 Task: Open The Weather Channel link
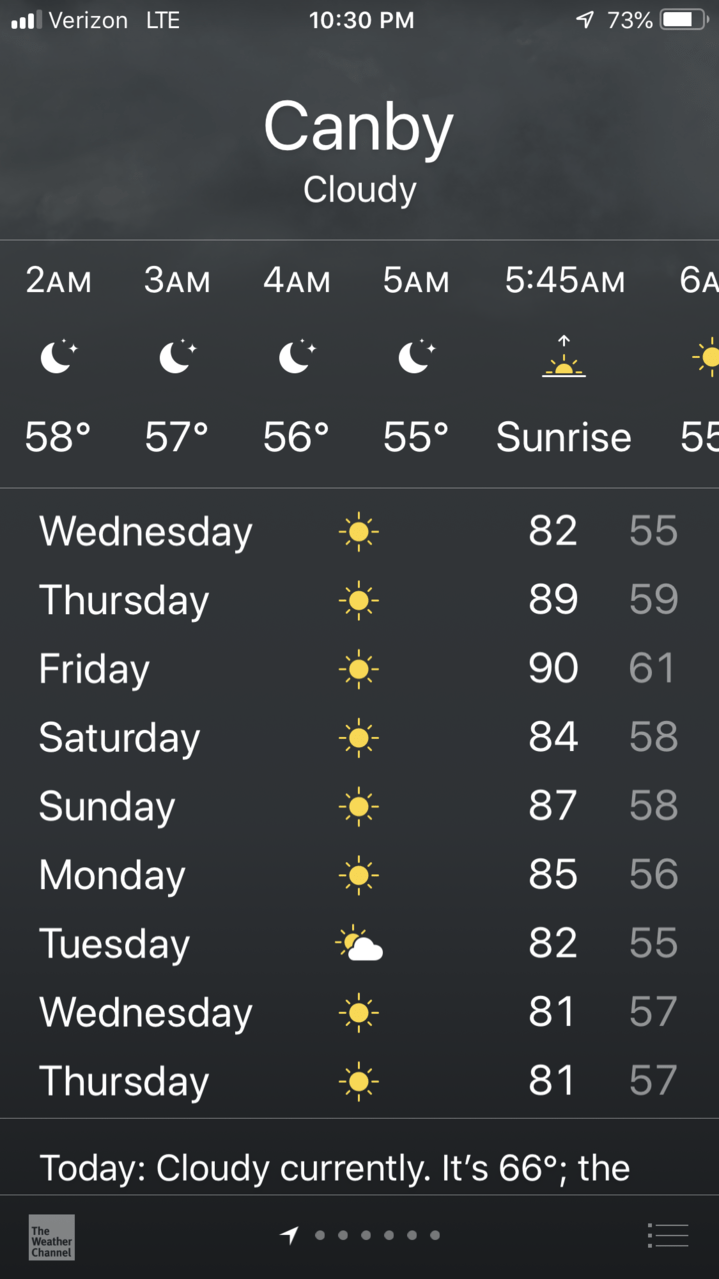click(x=51, y=1237)
